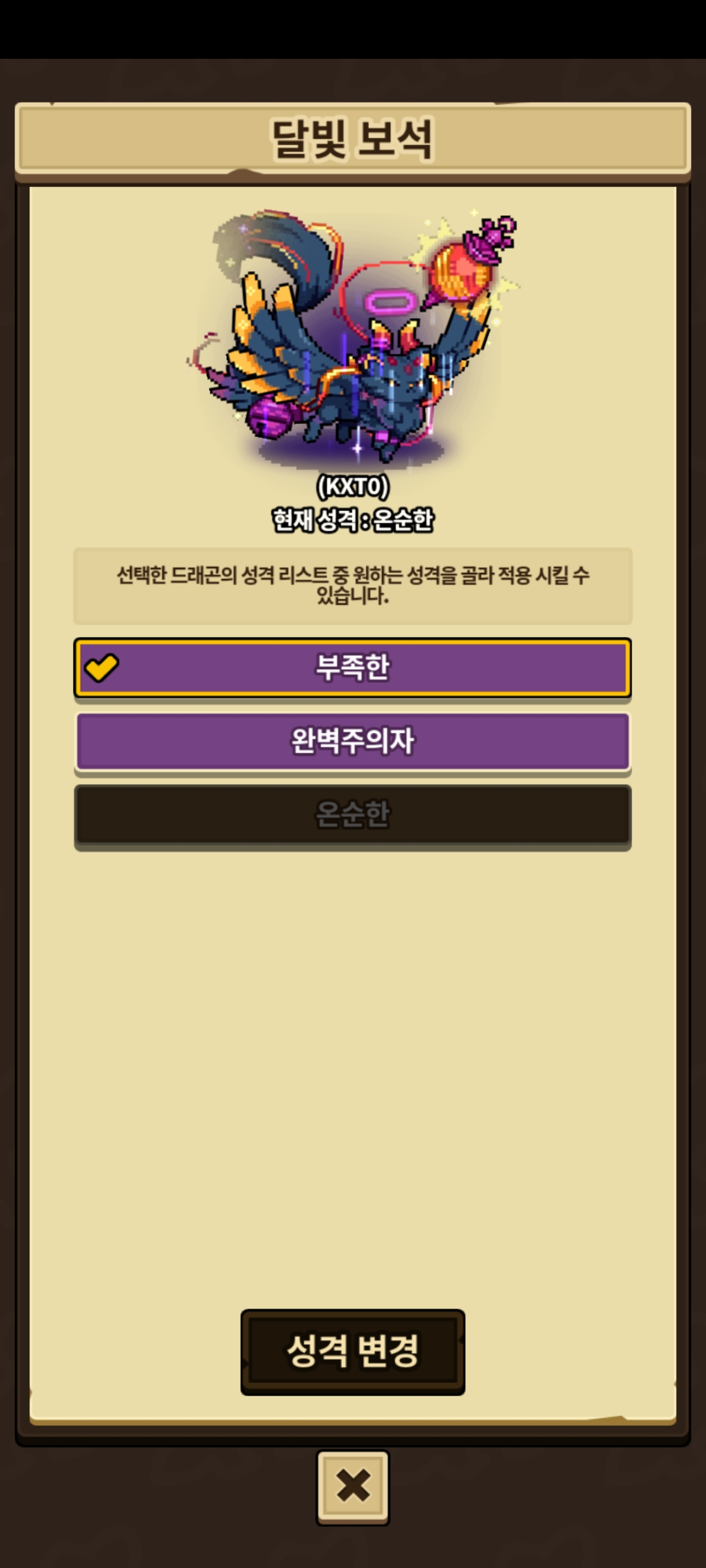This screenshot has height=1568, width=706.
Task: Close the 달빛 보석 dialog
Action: 353,1486
